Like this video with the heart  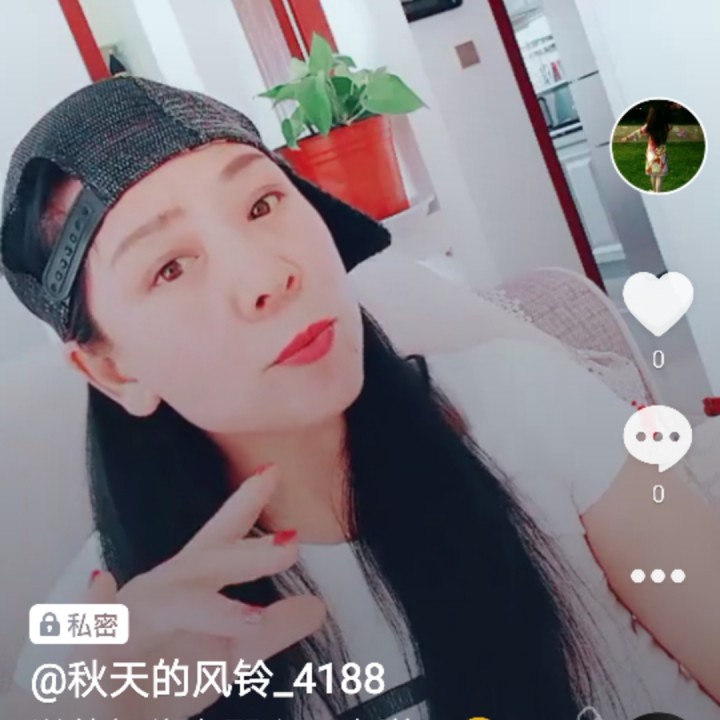tap(658, 302)
